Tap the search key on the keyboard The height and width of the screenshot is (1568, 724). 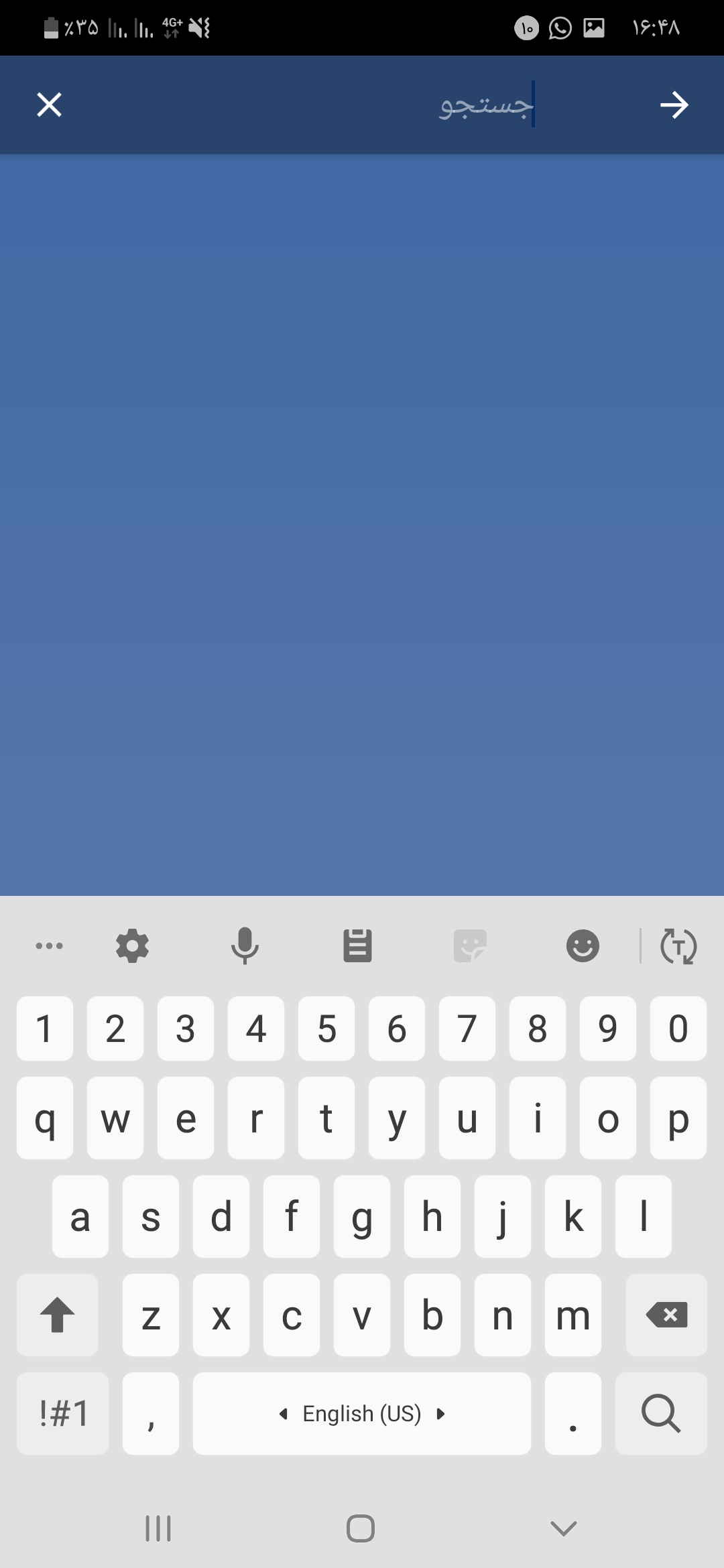[x=661, y=1413]
